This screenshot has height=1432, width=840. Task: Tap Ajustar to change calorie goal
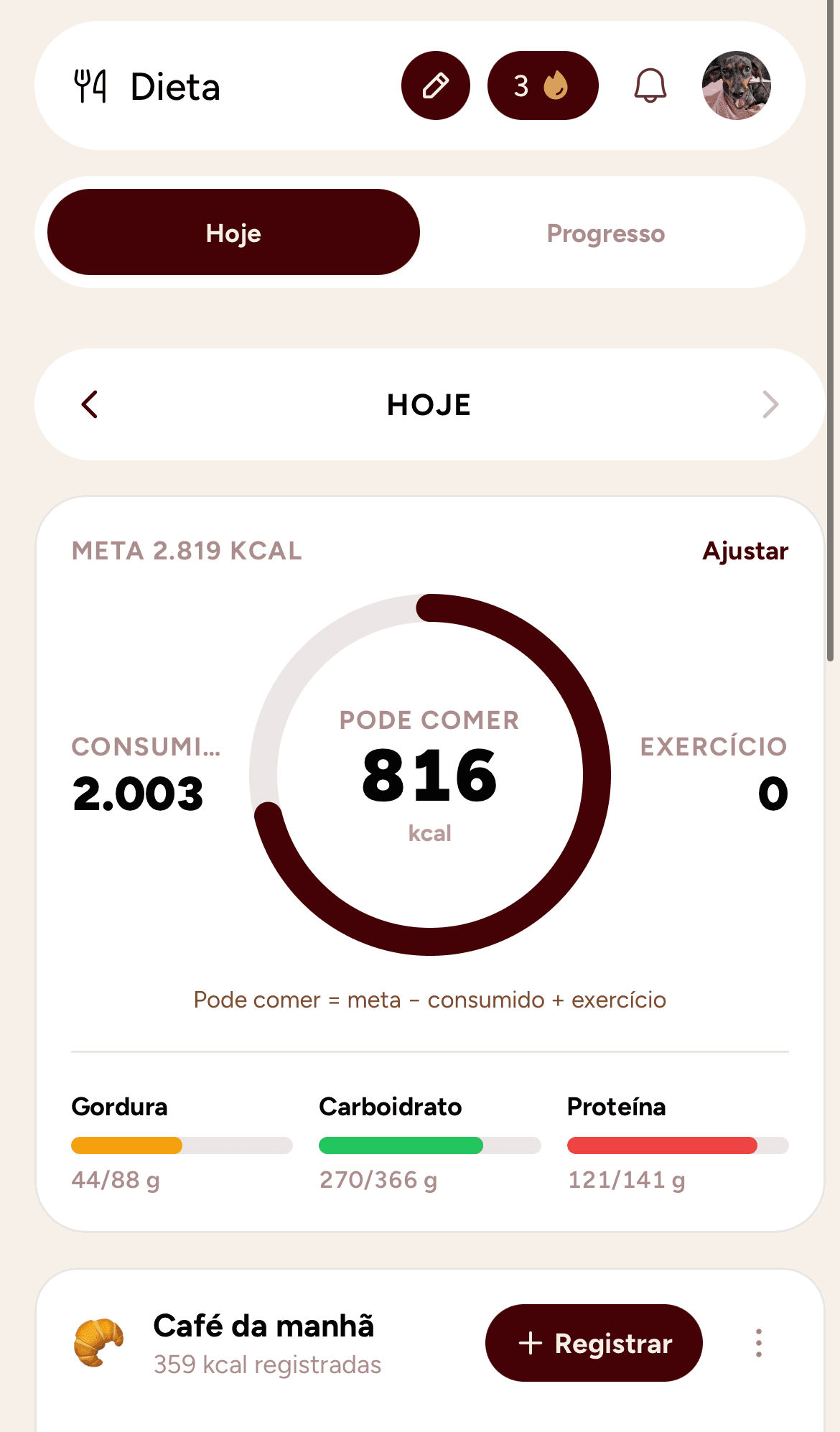click(745, 551)
